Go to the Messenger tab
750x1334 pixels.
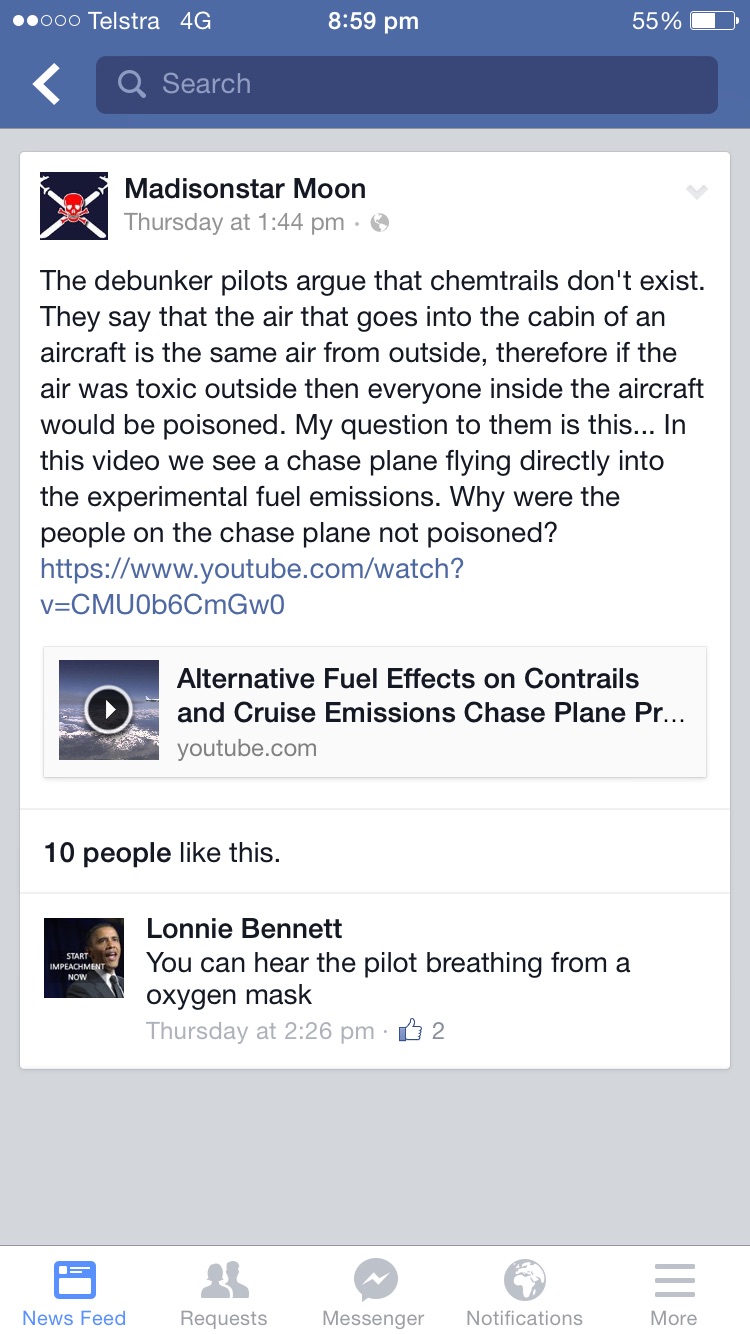374,1292
